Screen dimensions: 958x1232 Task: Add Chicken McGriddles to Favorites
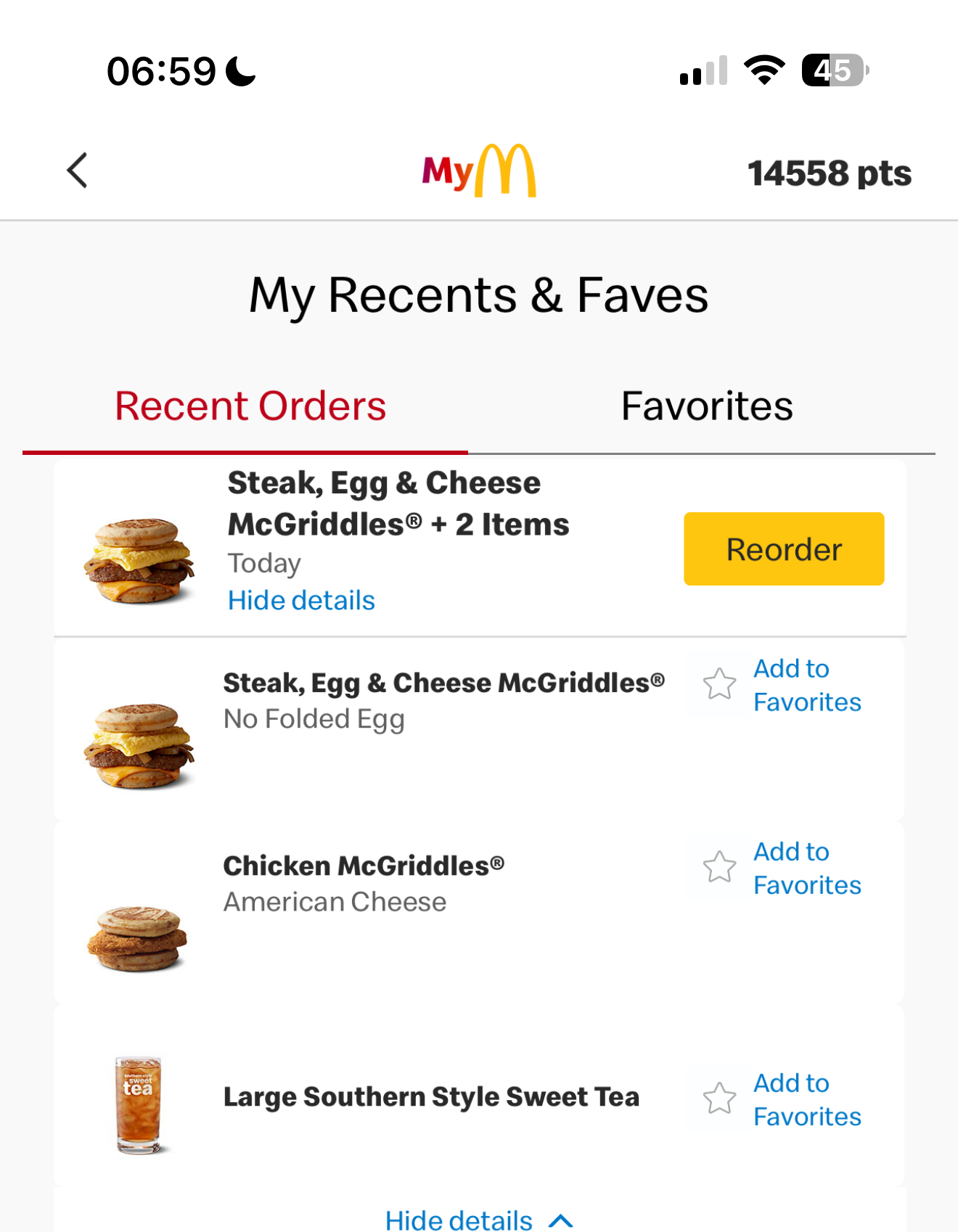[784, 868]
